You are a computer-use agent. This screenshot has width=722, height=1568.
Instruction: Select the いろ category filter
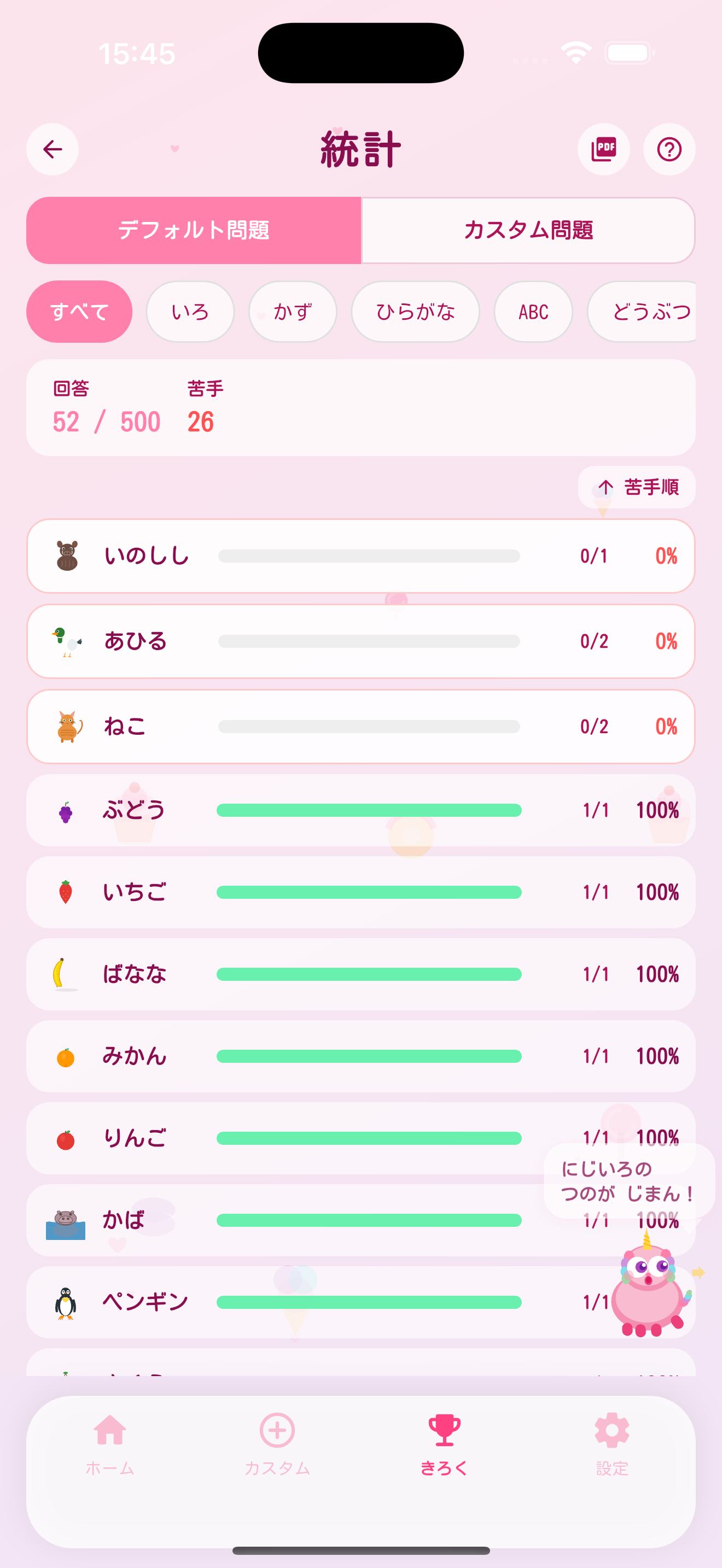[x=189, y=312]
